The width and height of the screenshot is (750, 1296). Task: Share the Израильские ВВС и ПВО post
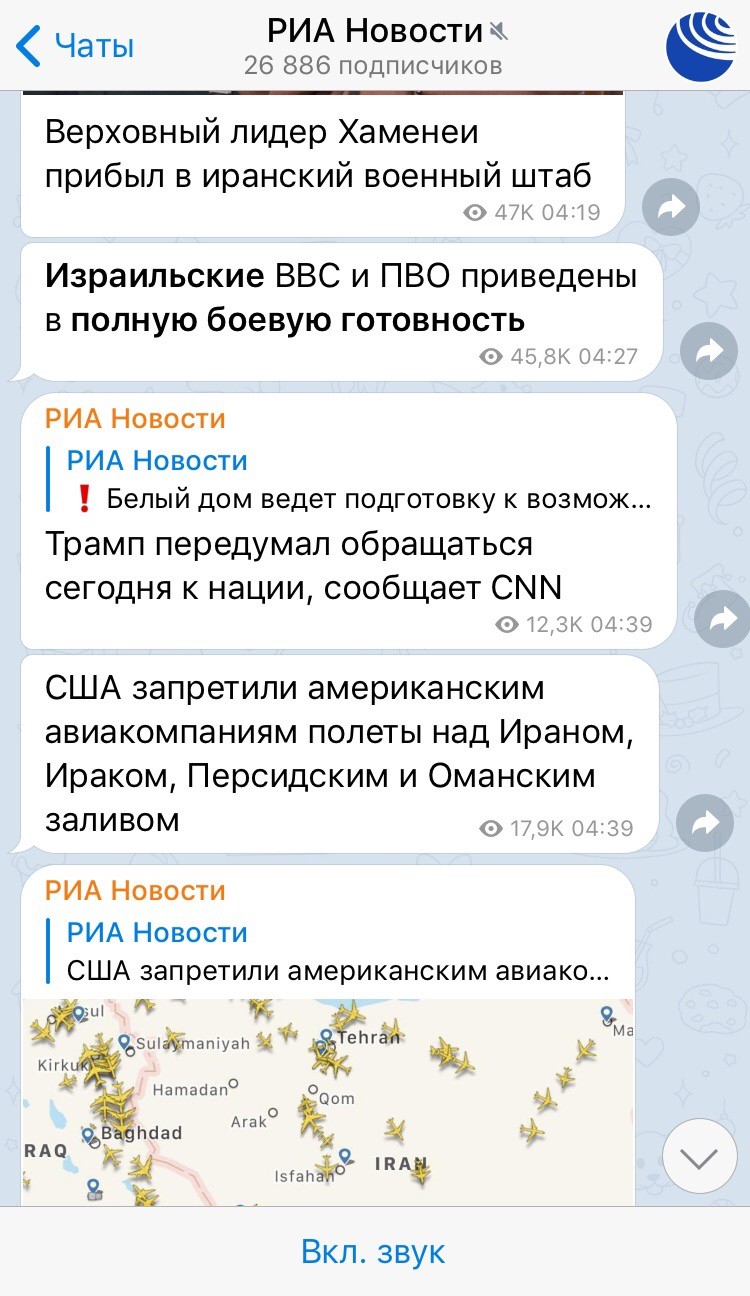click(708, 352)
